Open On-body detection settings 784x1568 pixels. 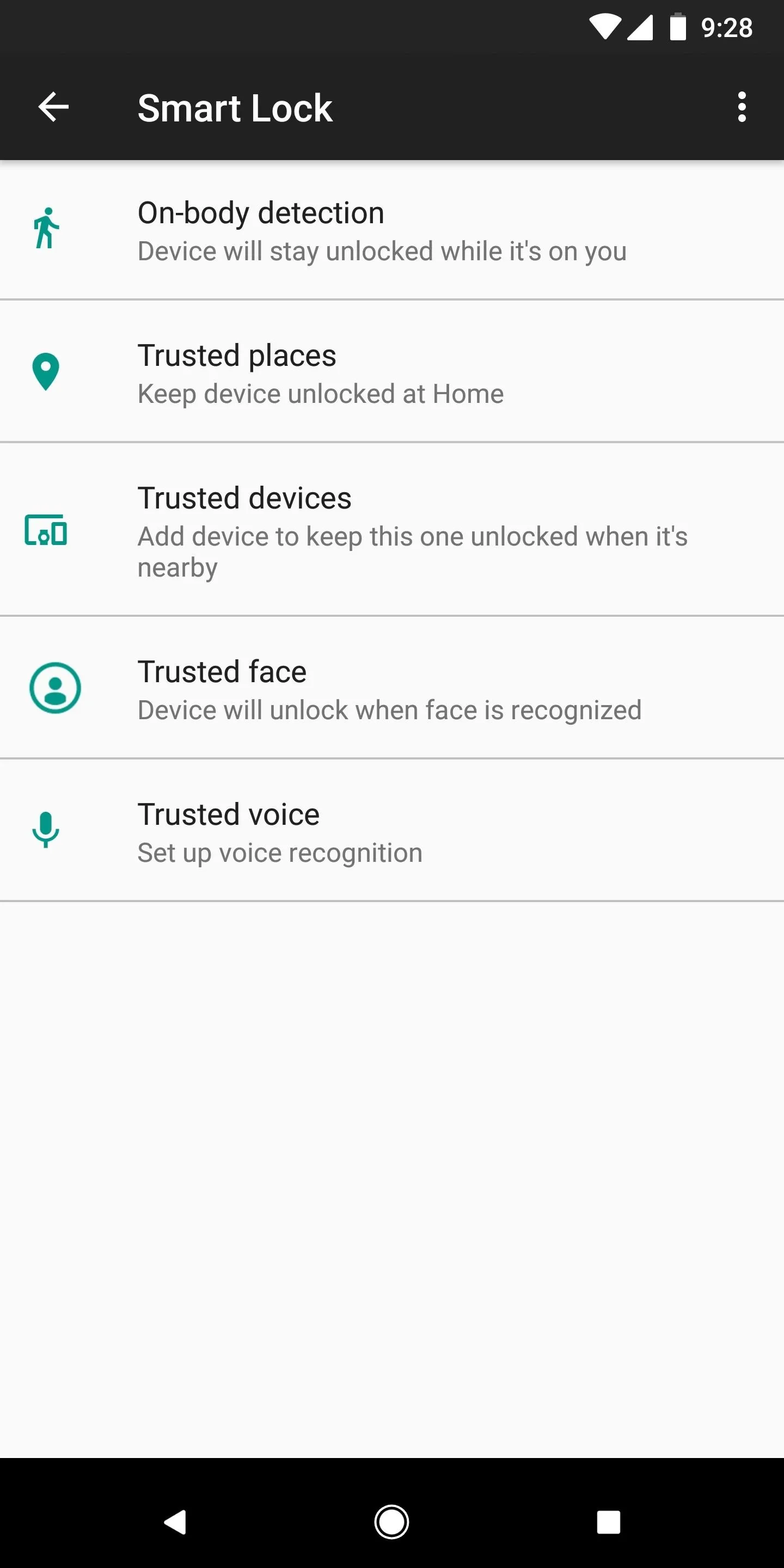click(392, 230)
